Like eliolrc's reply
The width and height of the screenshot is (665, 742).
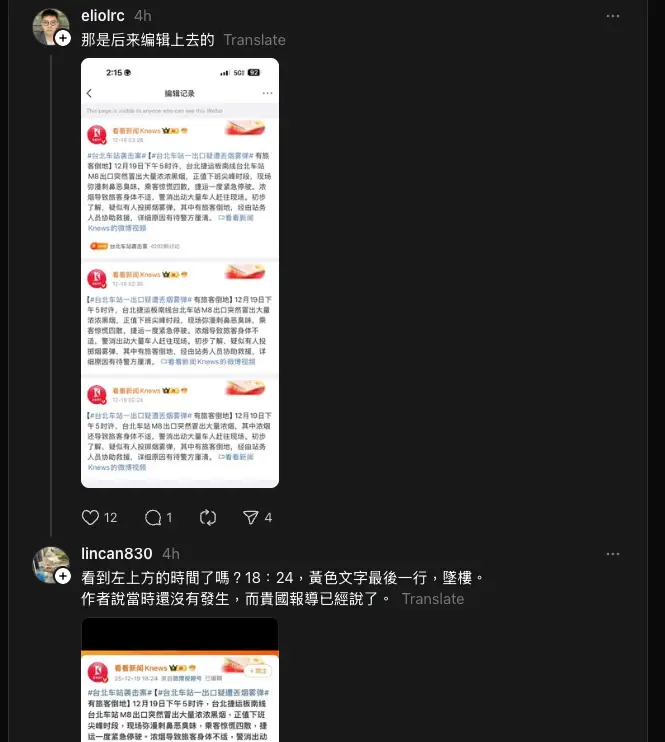point(91,517)
